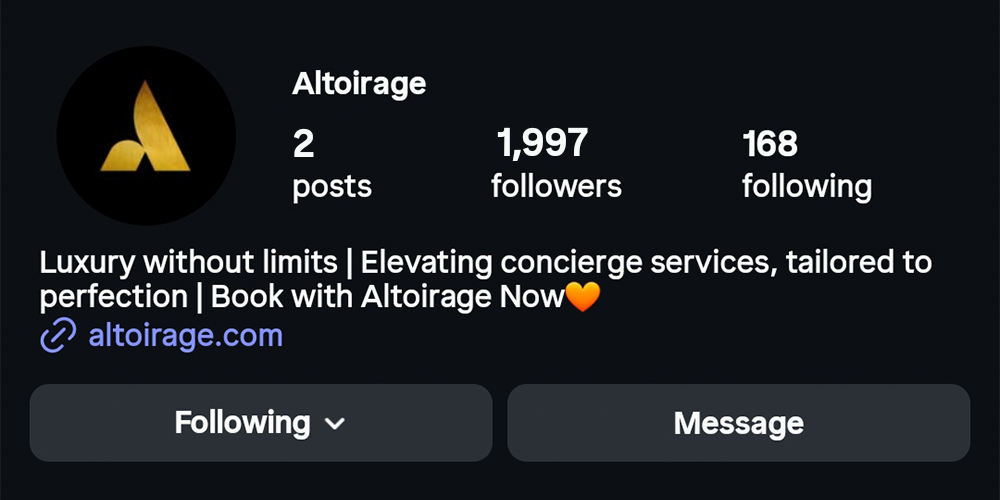Open the 1,997 followers list
The width and height of the screenshot is (1000, 500).
[556, 165]
